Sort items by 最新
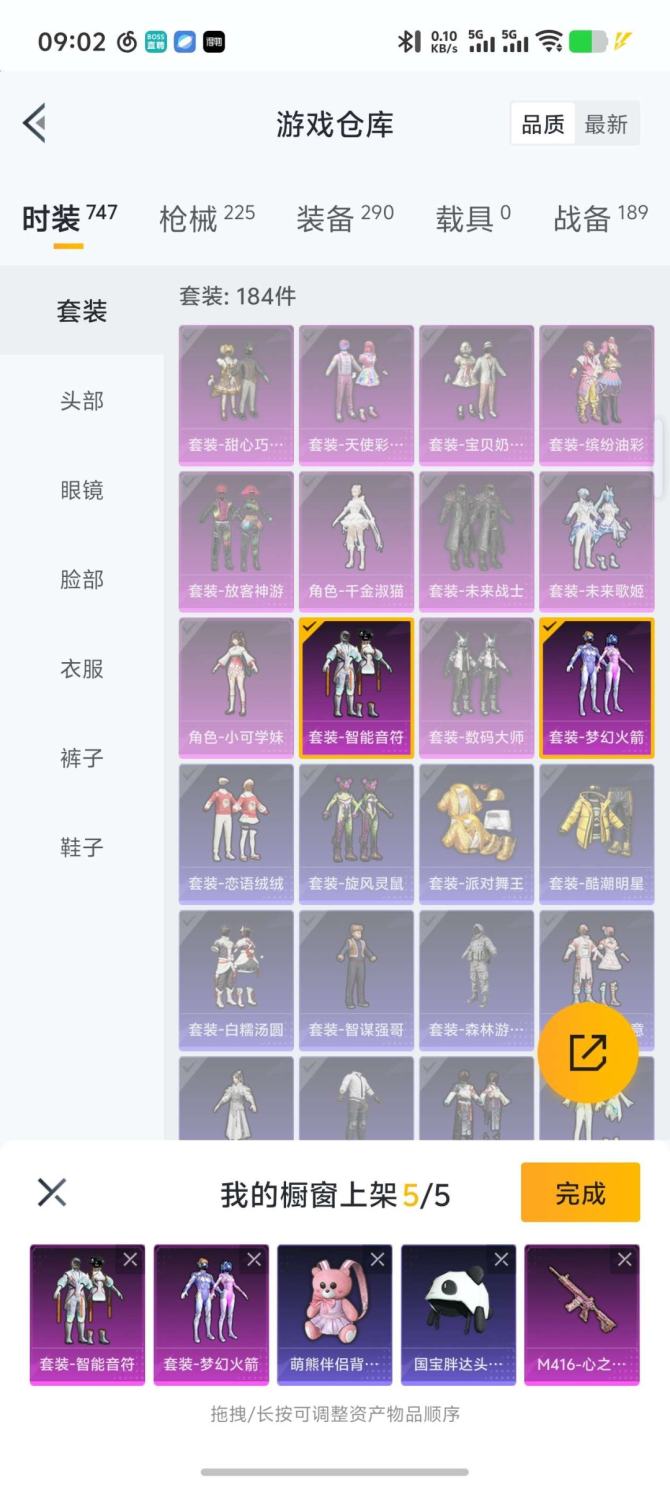This screenshot has height=1489, width=670. [x=606, y=124]
